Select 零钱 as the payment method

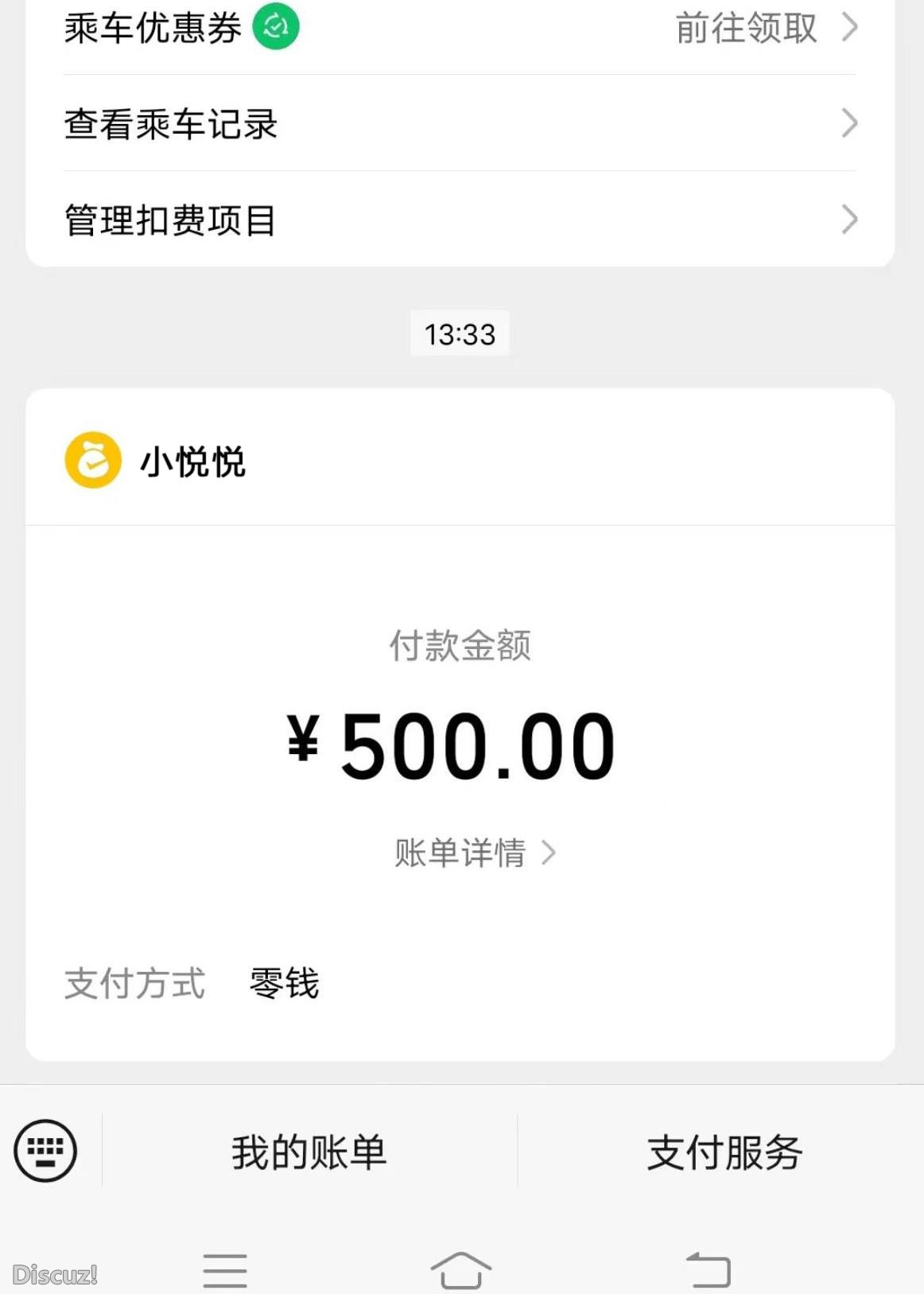[x=284, y=984]
